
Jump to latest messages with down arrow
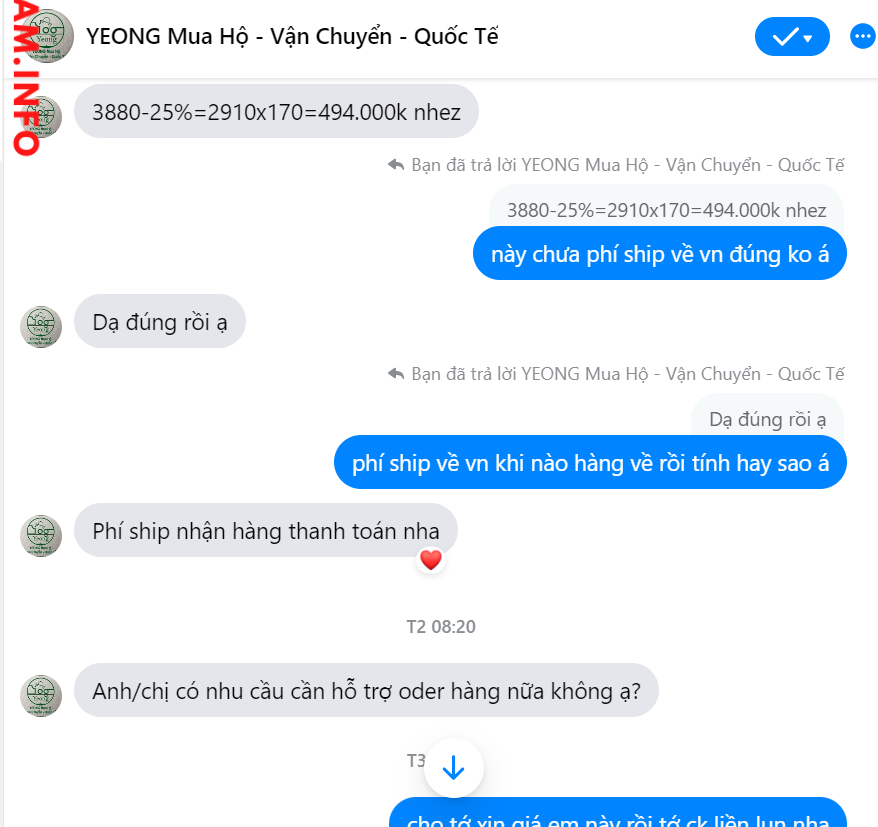(454, 768)
